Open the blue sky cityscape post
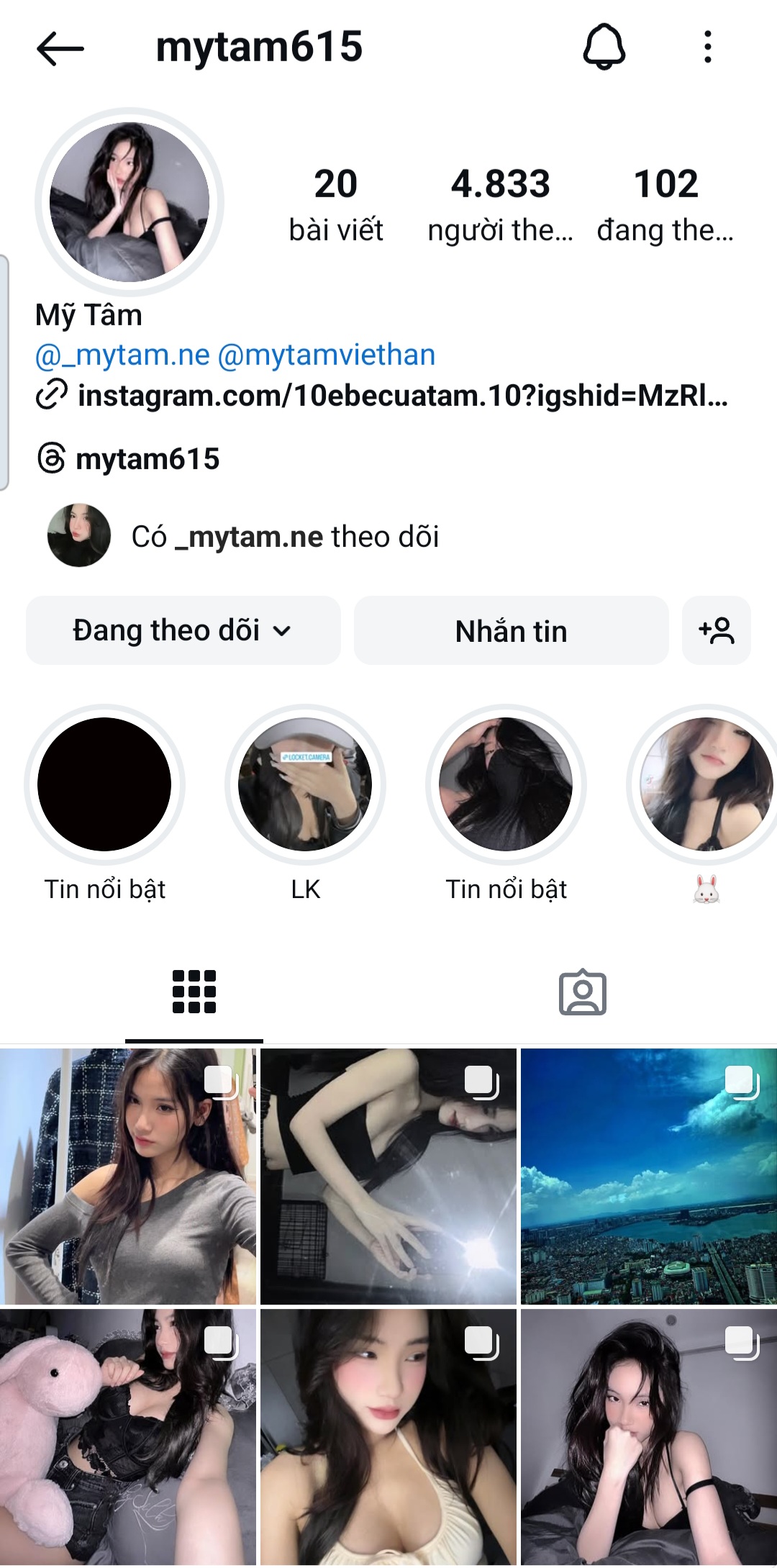The height and width of the screenshot is (1568, 777). [648, 1176]
